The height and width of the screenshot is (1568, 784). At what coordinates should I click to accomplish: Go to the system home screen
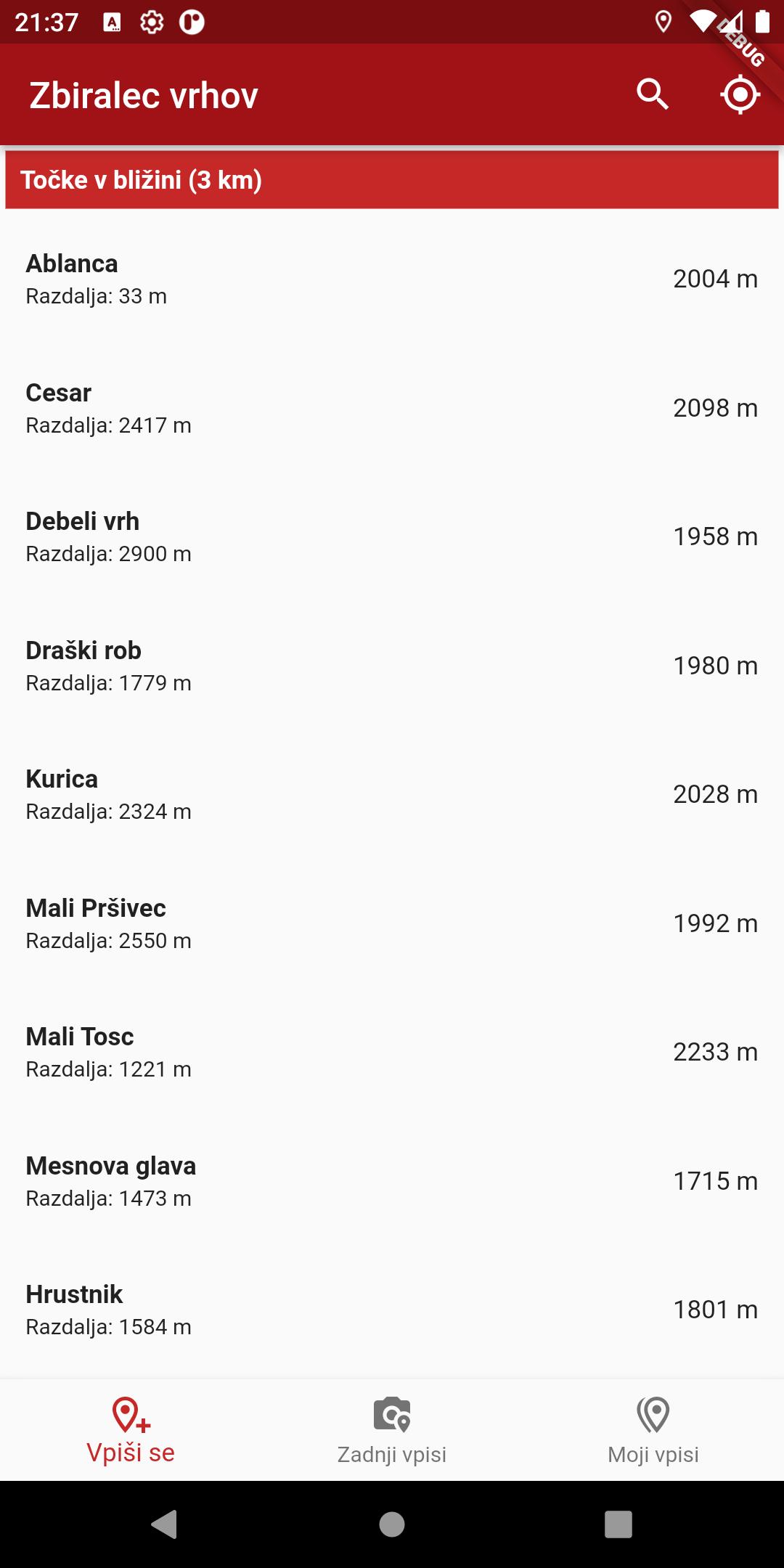point(392,1524)
